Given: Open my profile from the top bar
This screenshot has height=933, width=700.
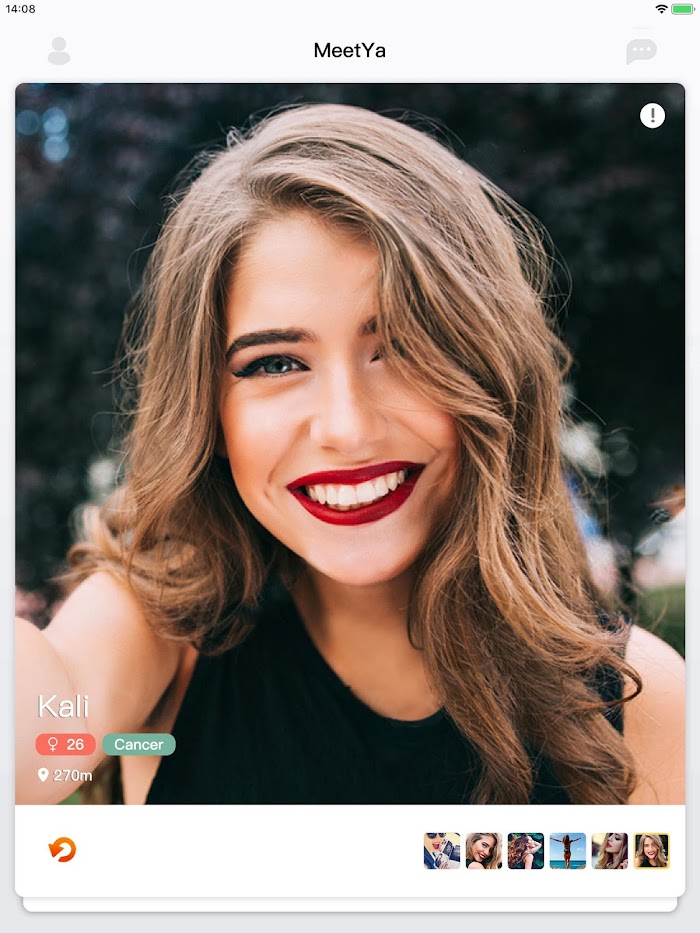Looking at the screenshot, I should [x=59, y=51].
